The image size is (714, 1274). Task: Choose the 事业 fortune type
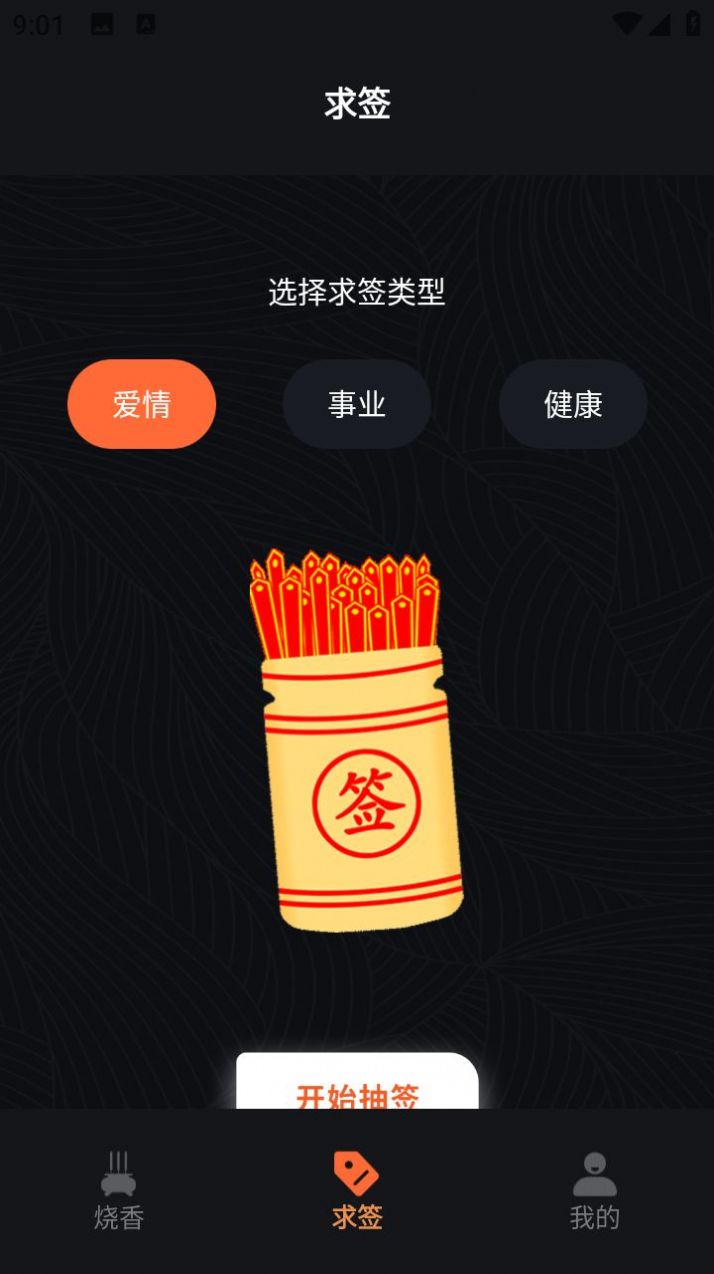pos(357,404)
